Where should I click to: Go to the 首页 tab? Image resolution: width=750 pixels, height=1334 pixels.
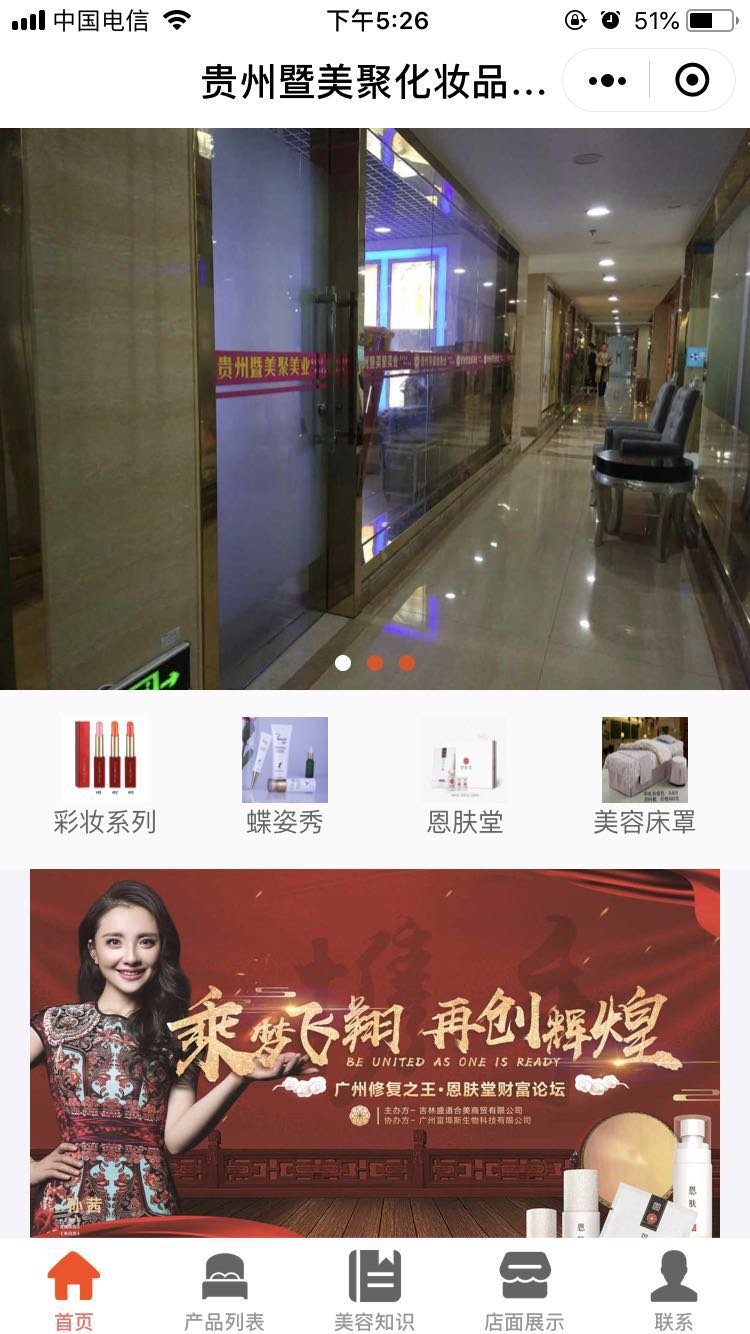click(74, 1289)
